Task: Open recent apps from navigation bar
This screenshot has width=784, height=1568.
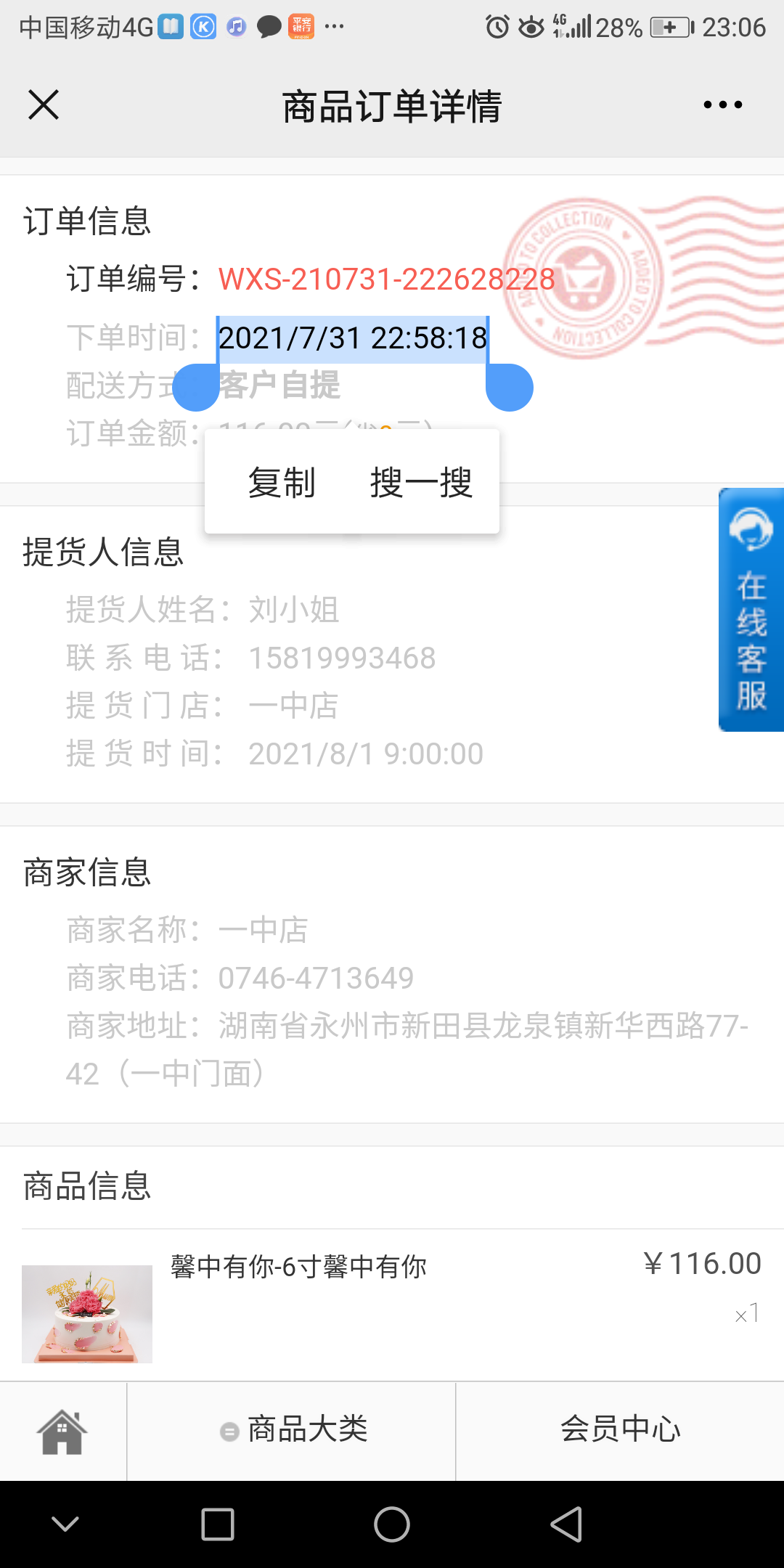Action: [x=218, y=1524]
